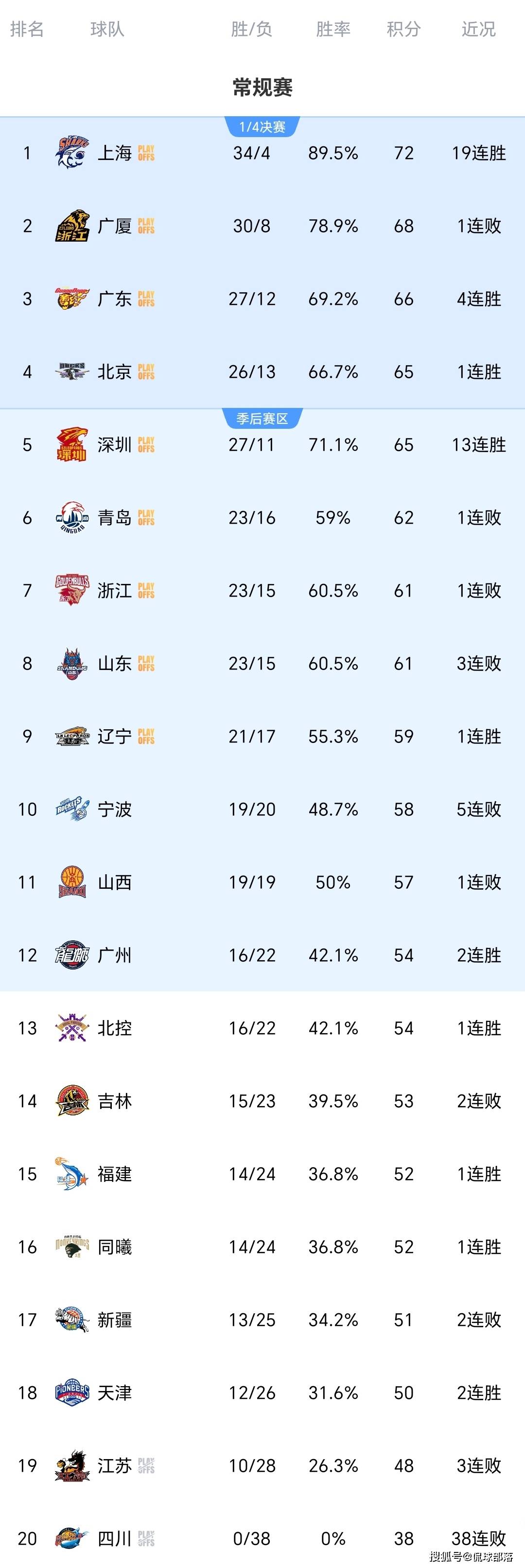Viewport: 525px width, 1568px height.
Task: View the 浙江 team row
Action: (x=114, y=590)
